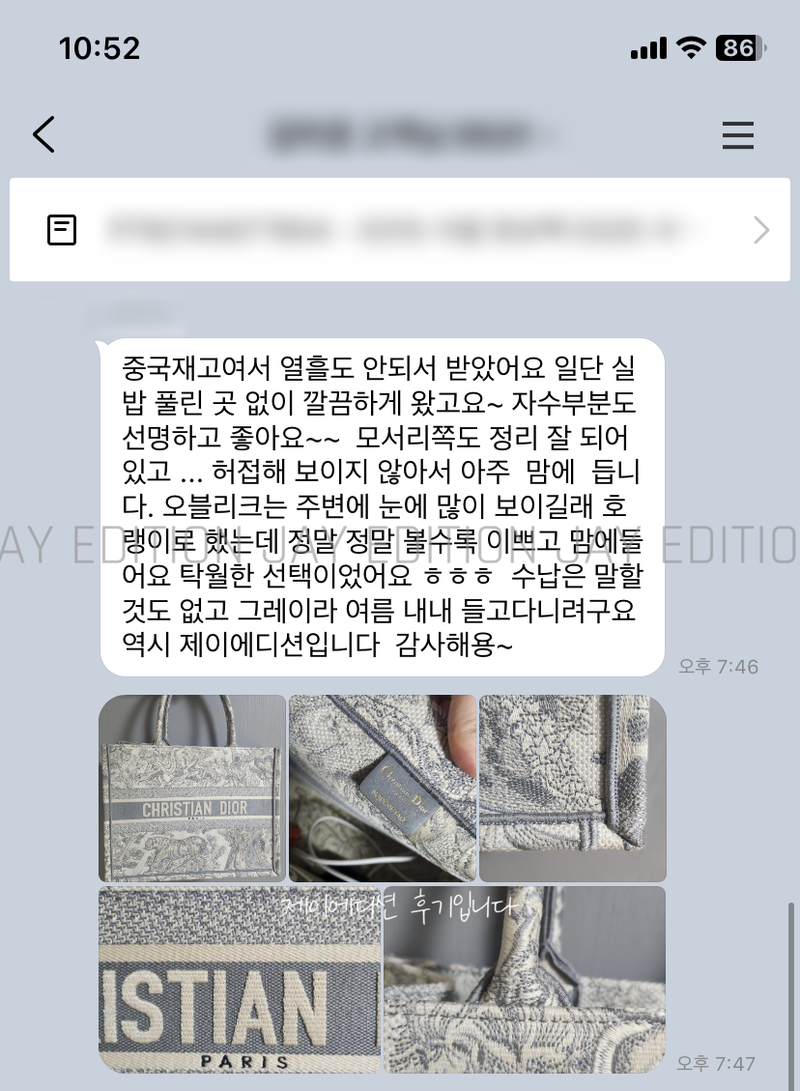This screenshot has width=800, height=1091.
Task: View the photo showing the inside label tag
Action: (382, 788)
